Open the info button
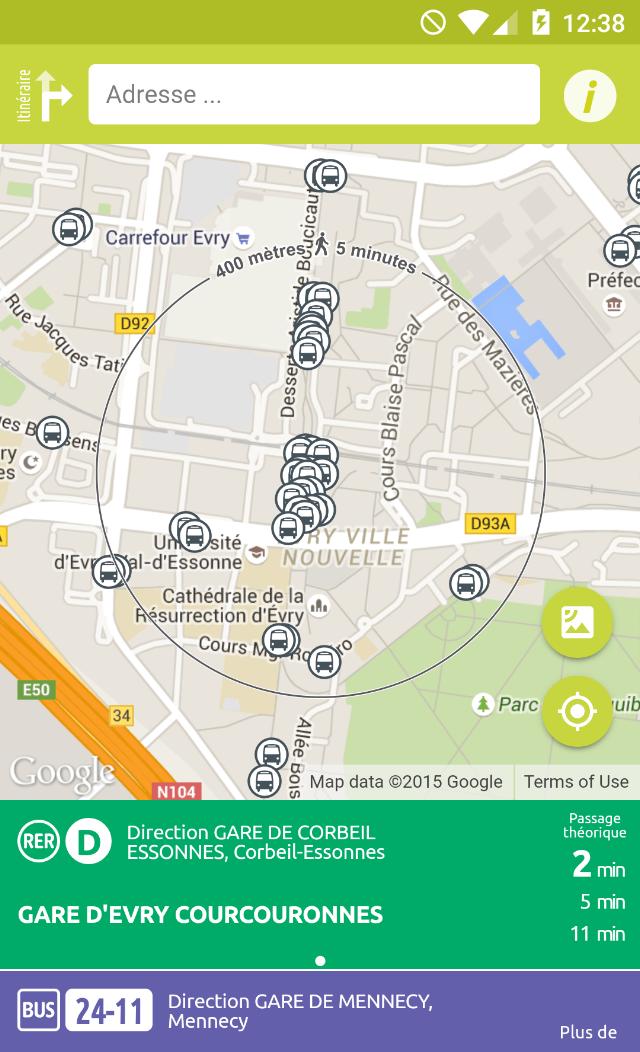Image resolution: width=640 pixels, height=1052 pixels. pos(589,96)
